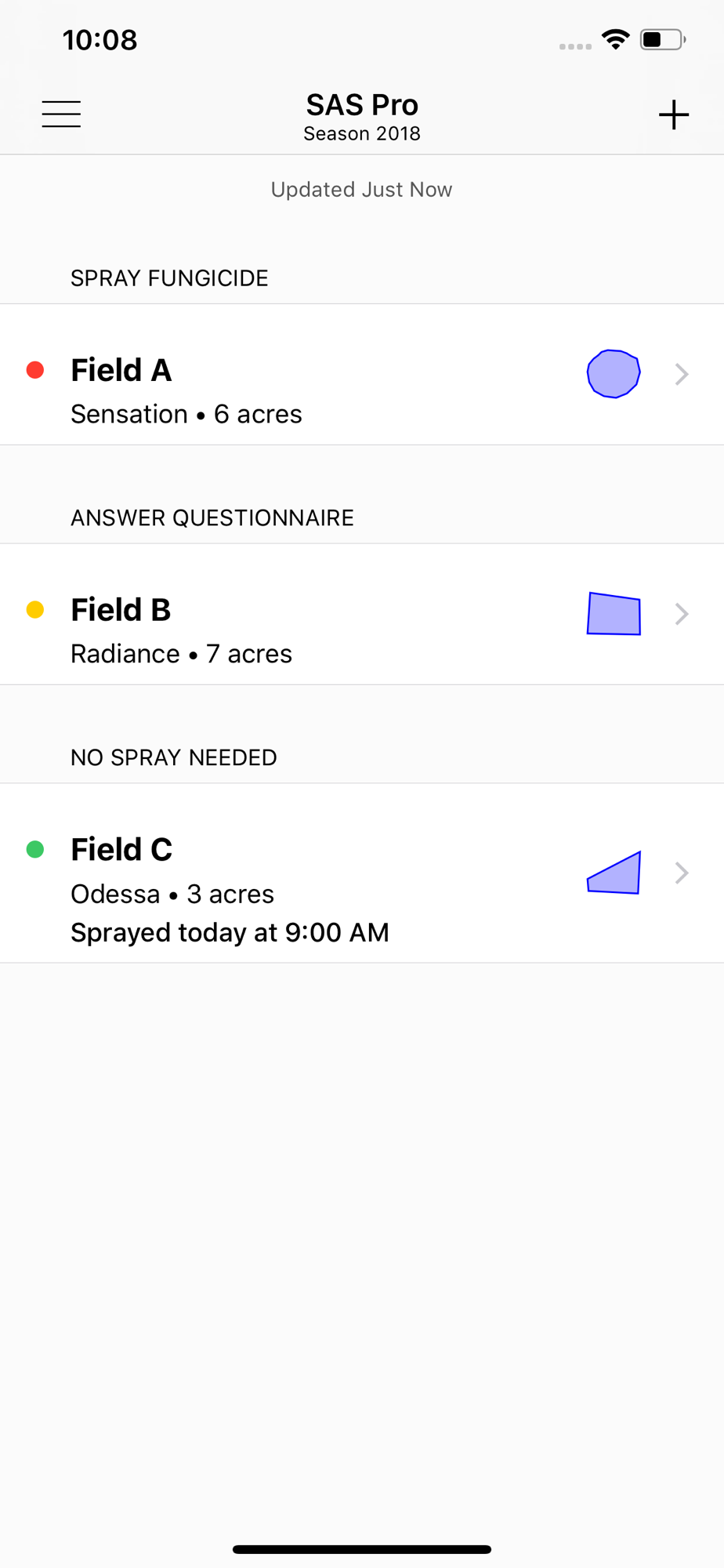Open Field C Odessa row
The image size is (724, 1568).
coord(362,873)
